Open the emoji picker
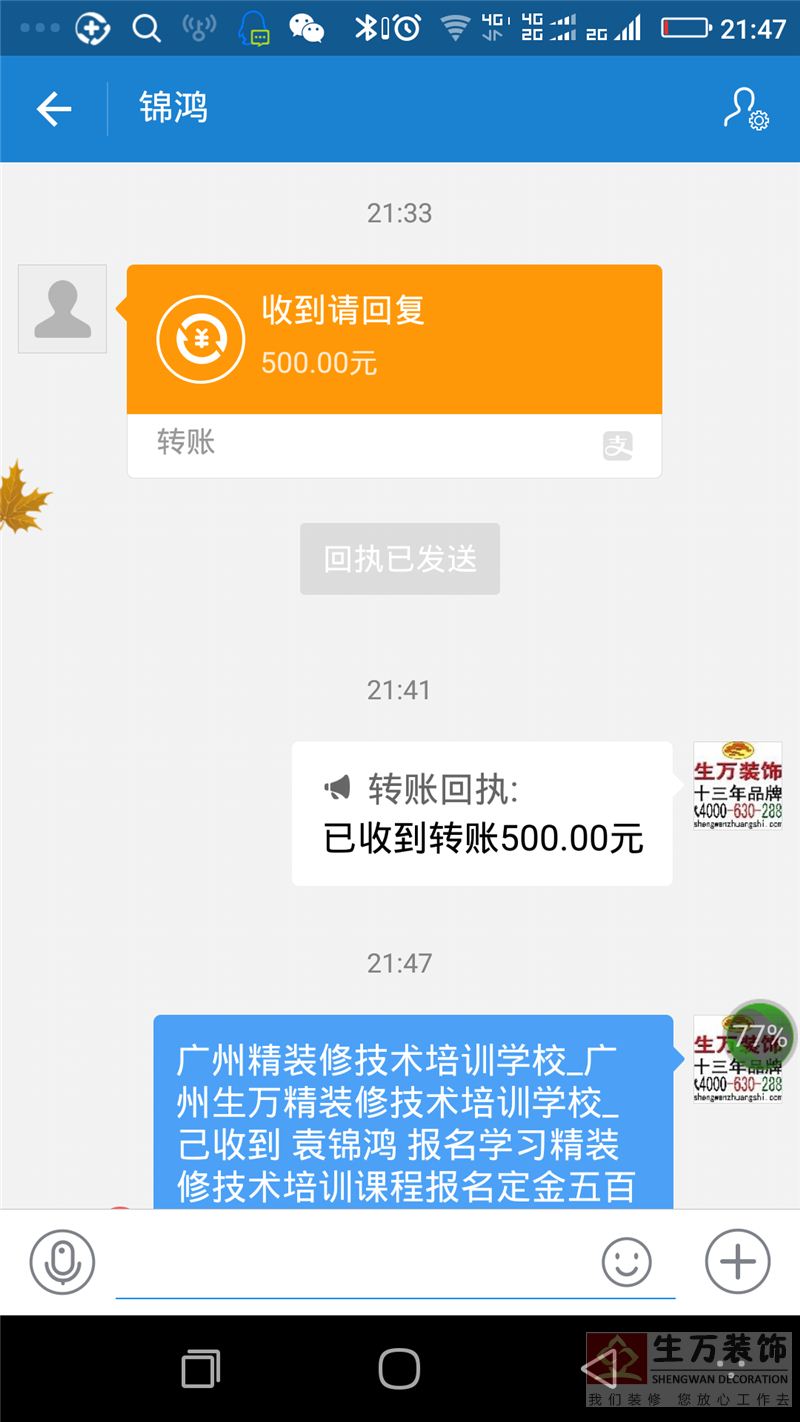 coord(627,1262)
